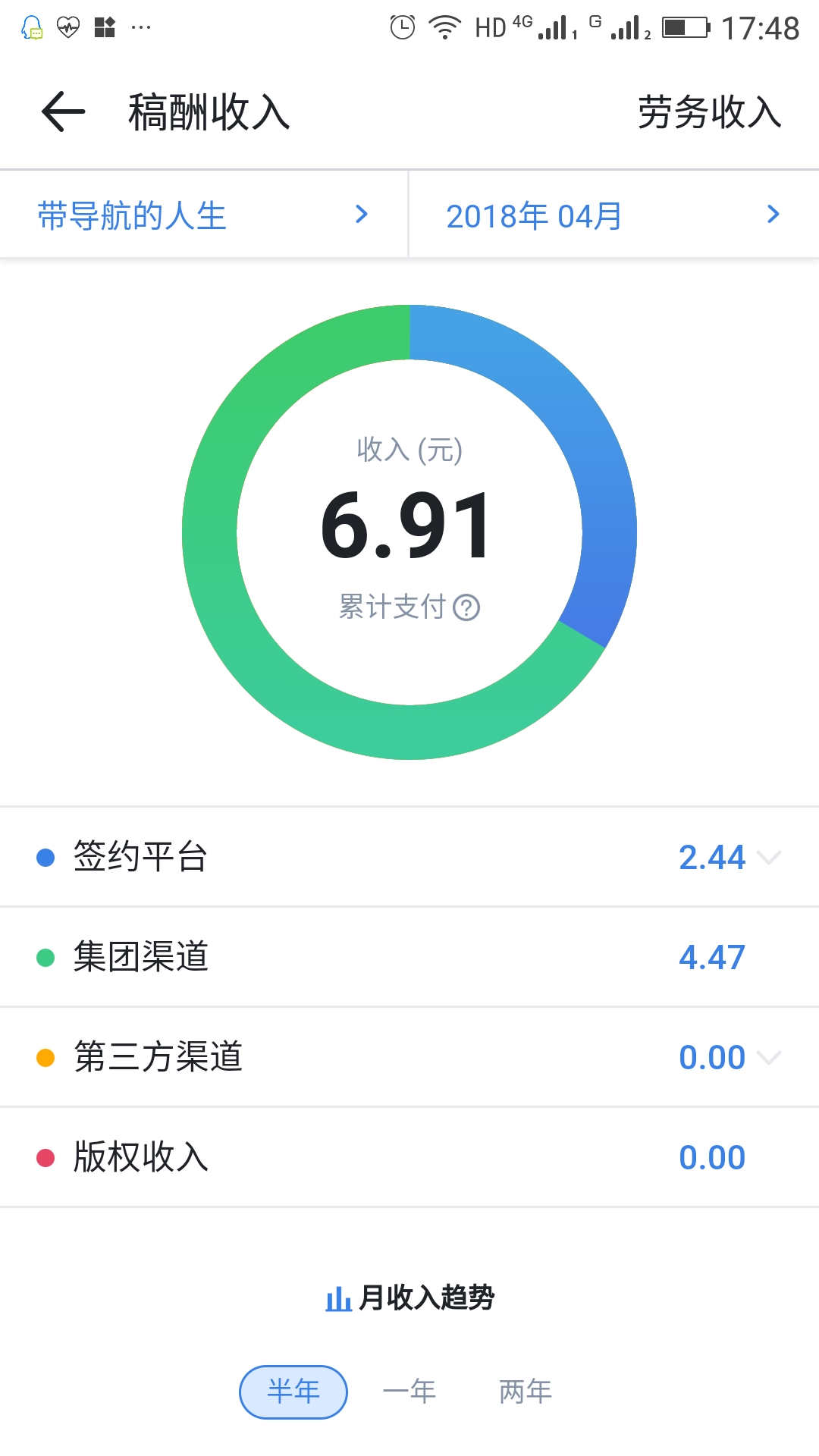Image resolution: width=819 pixels, height=1456 pixels.
Task: Change the month 2018年 04月
Action: pos(614,215)
